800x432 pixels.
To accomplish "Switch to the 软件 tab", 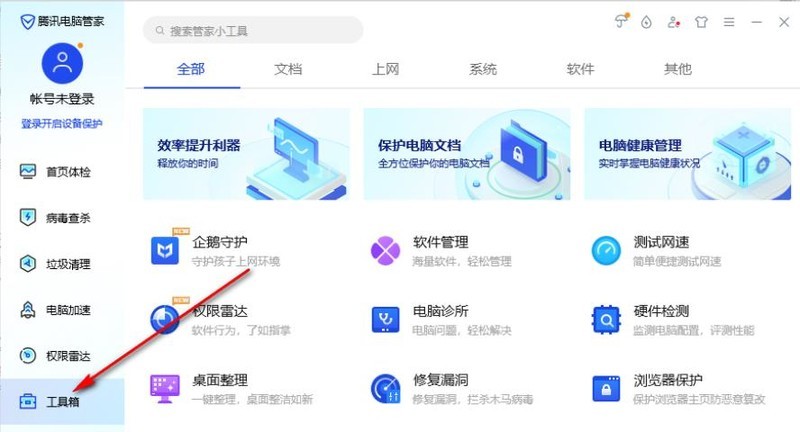I will pos(580,69).
